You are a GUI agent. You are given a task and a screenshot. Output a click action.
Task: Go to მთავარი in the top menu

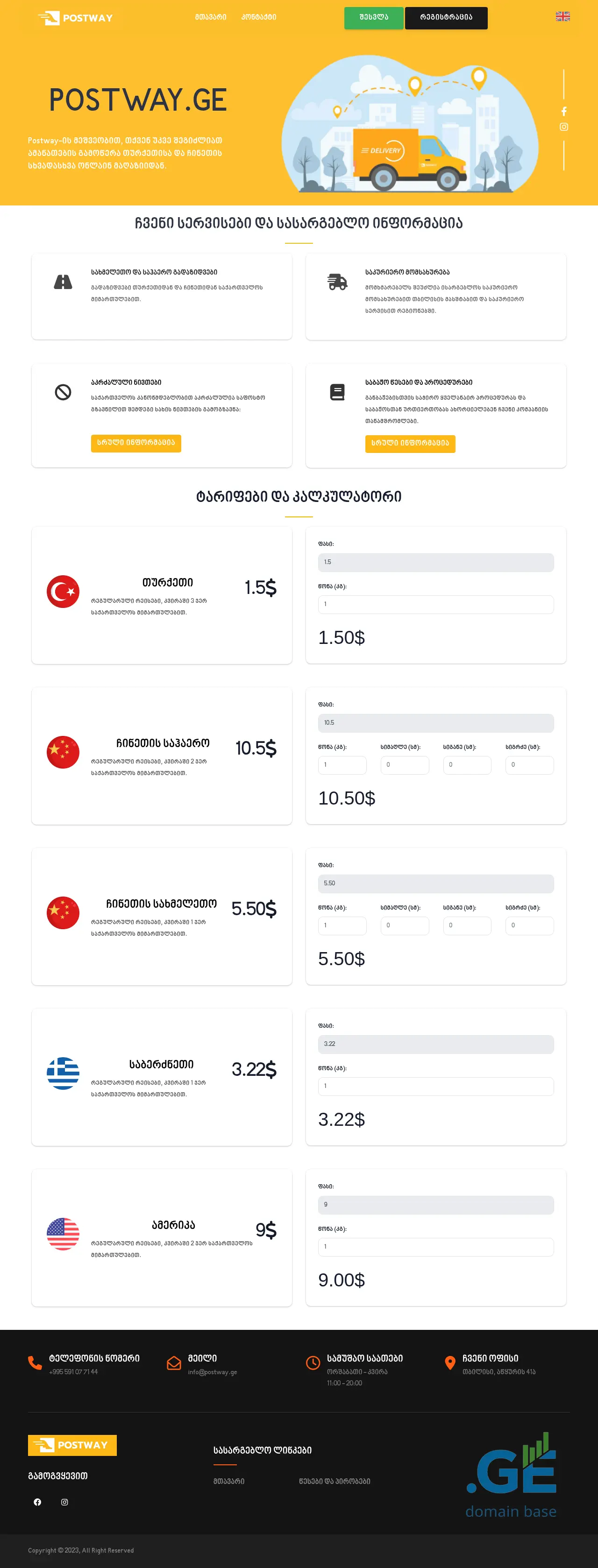(x=211, y=17)
